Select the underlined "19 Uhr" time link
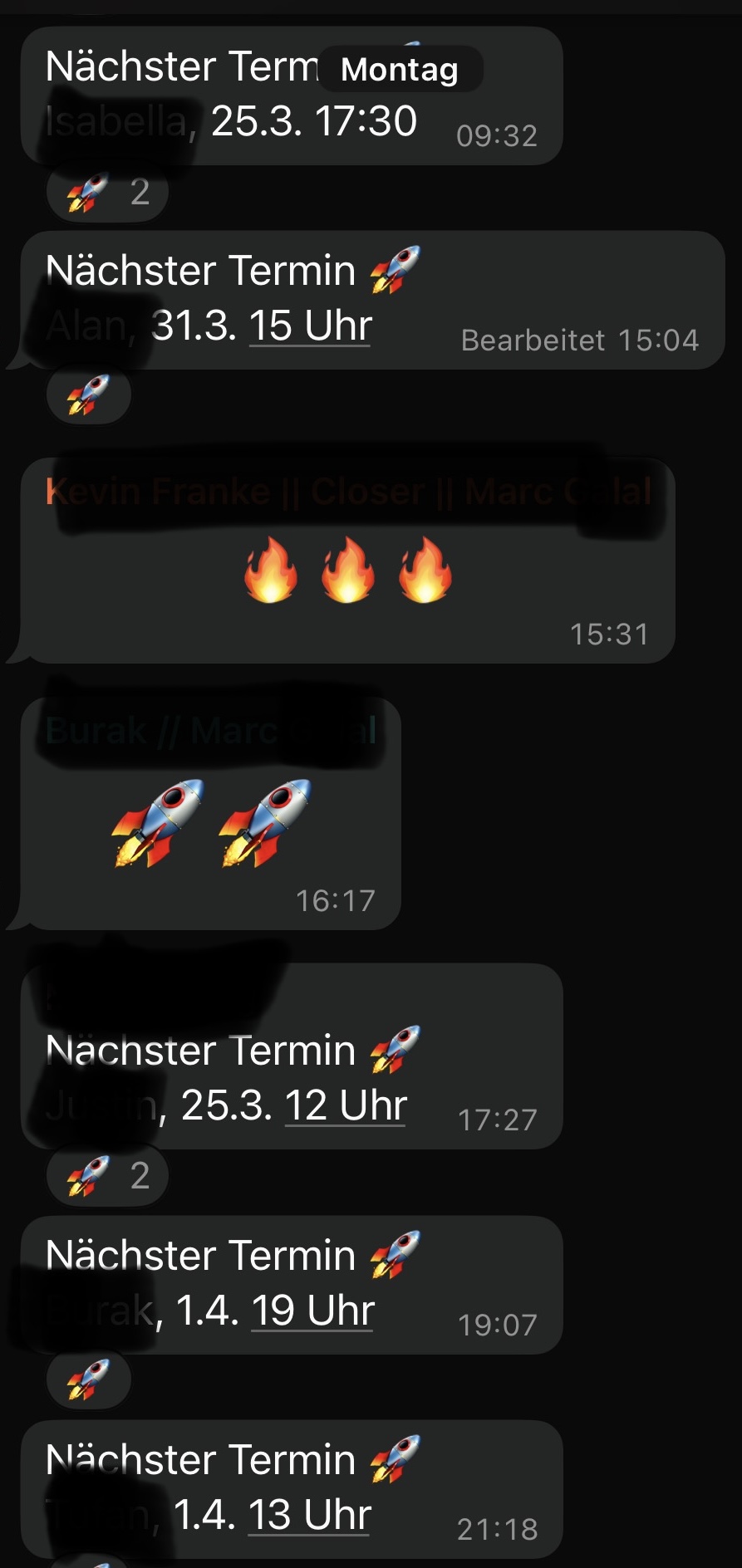Screen dimensions: 742x1568 tap(312, 1311)
